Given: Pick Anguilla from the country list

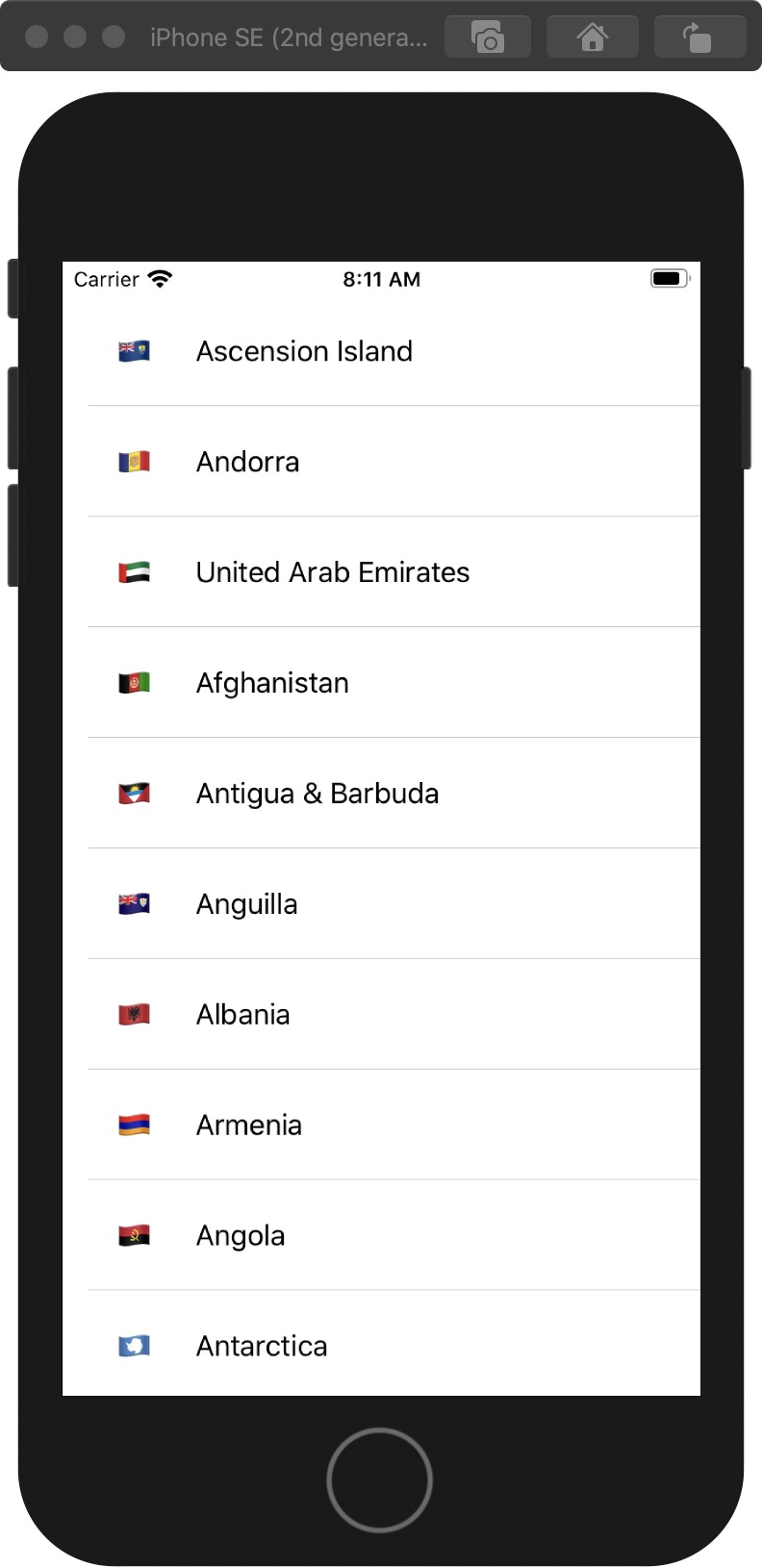Looking at the screenshot, I should 247,904.
